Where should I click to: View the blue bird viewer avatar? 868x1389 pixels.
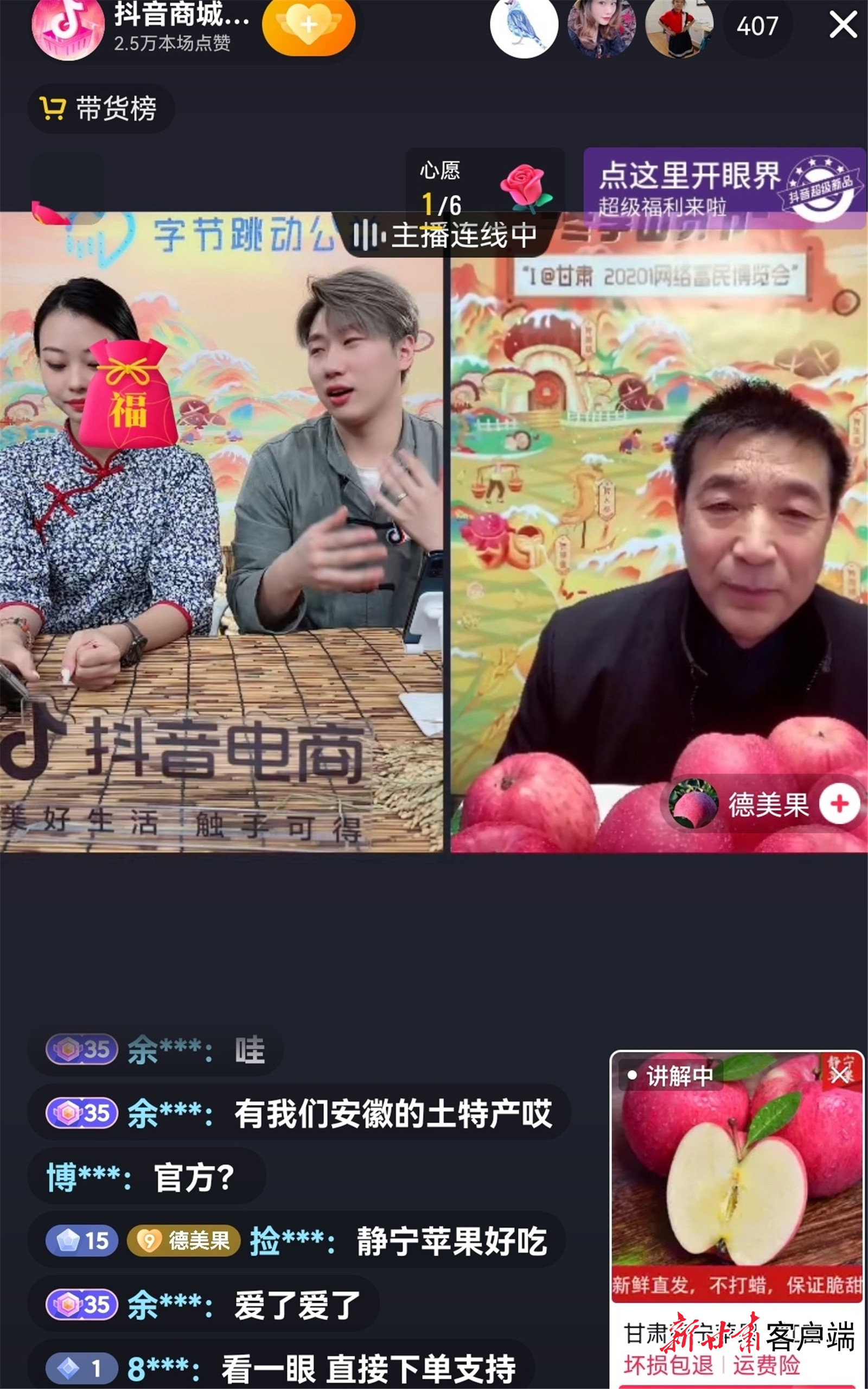pyautogui.click(x=524, y=27)
